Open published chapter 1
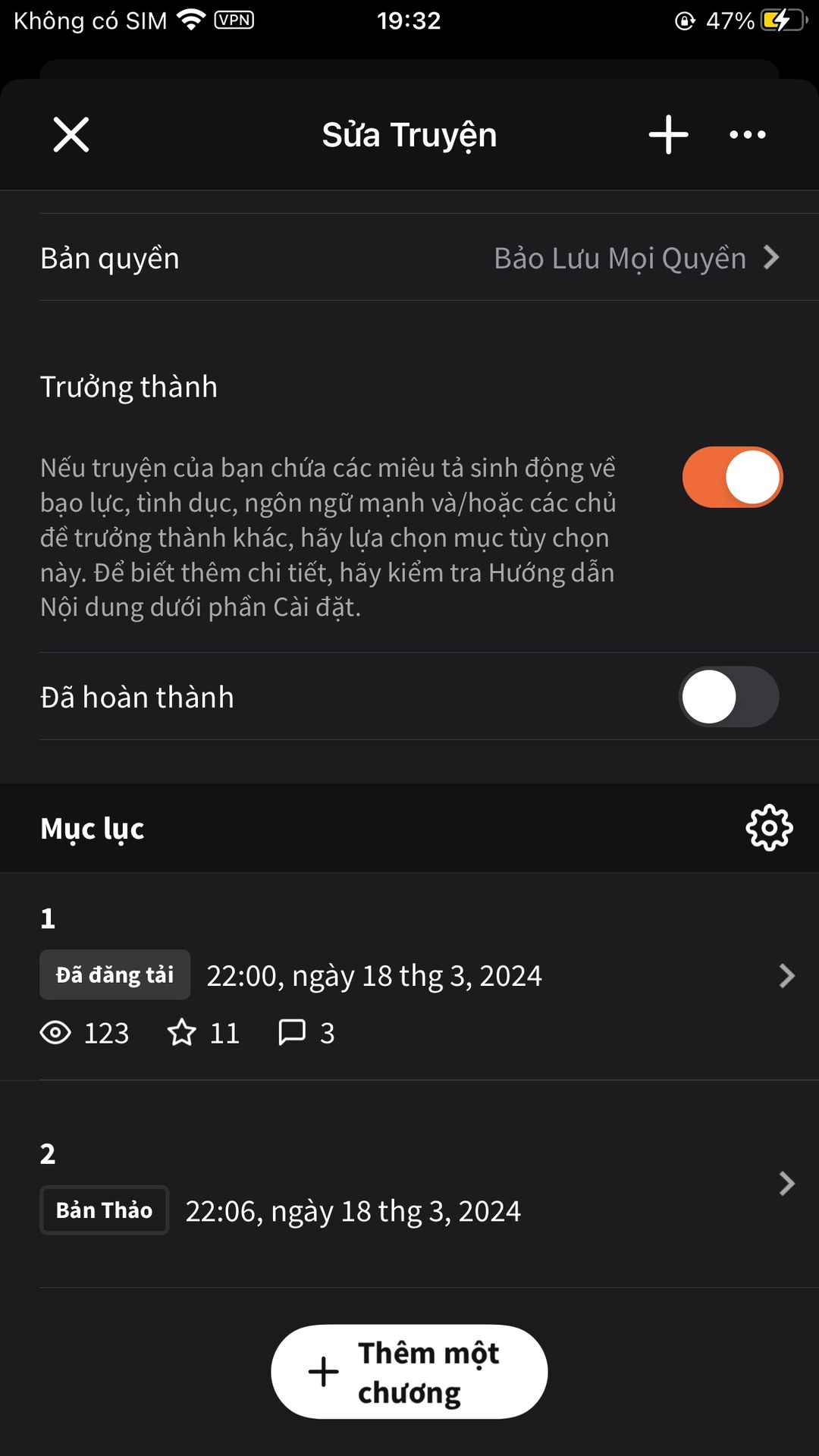The image size is (819, 1456). [409, 976]
